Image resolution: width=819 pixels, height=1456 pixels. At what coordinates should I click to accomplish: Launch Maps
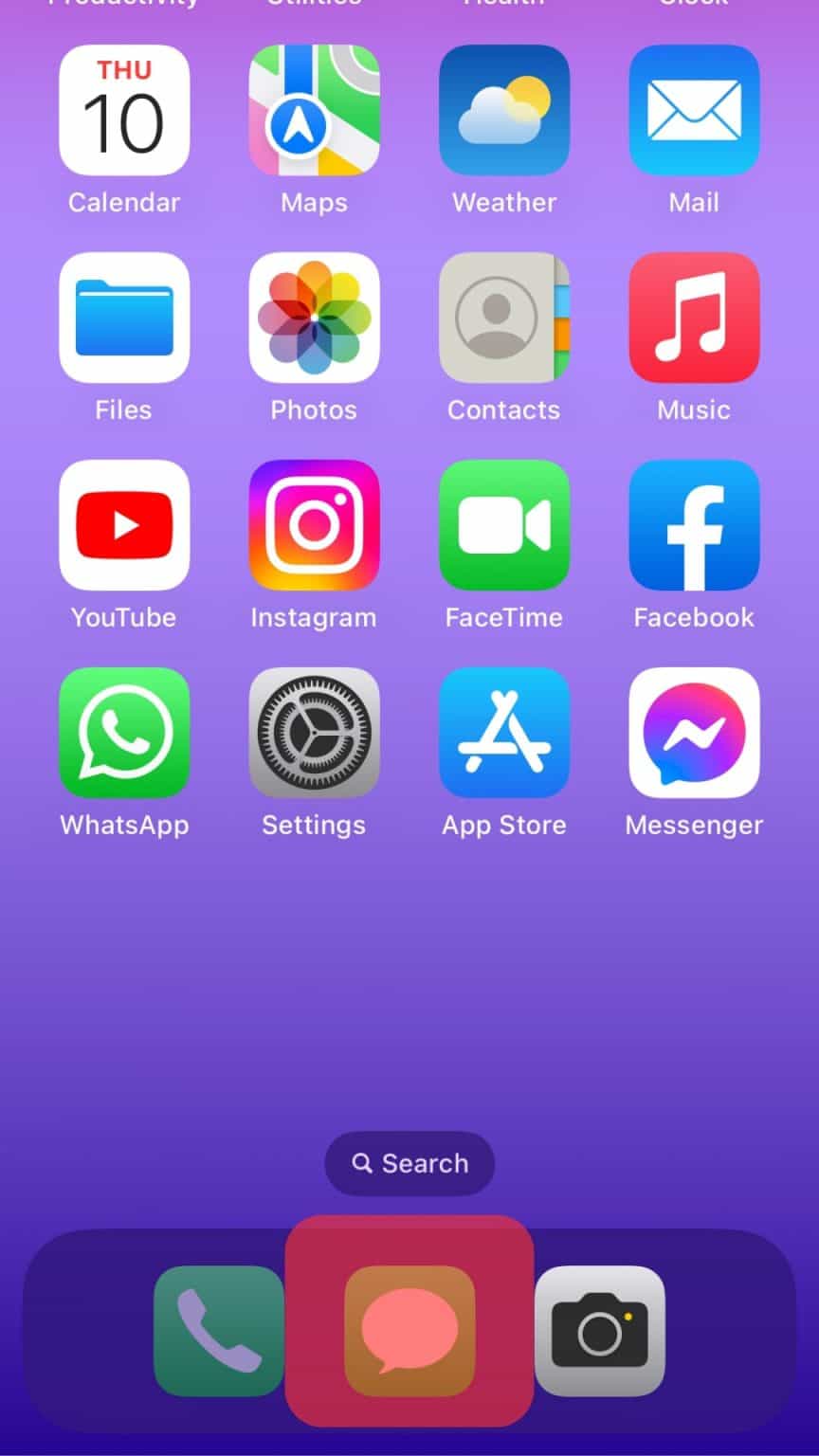[x=314, y=109]
